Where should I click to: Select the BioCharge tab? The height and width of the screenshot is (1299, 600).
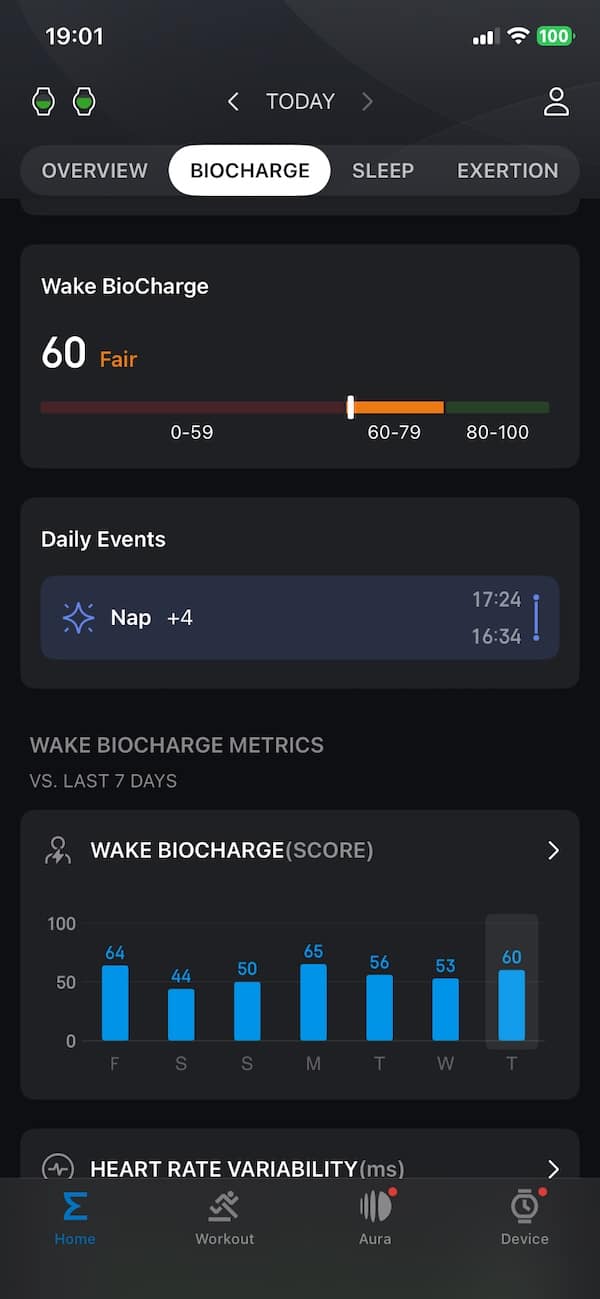click(250, 170)
